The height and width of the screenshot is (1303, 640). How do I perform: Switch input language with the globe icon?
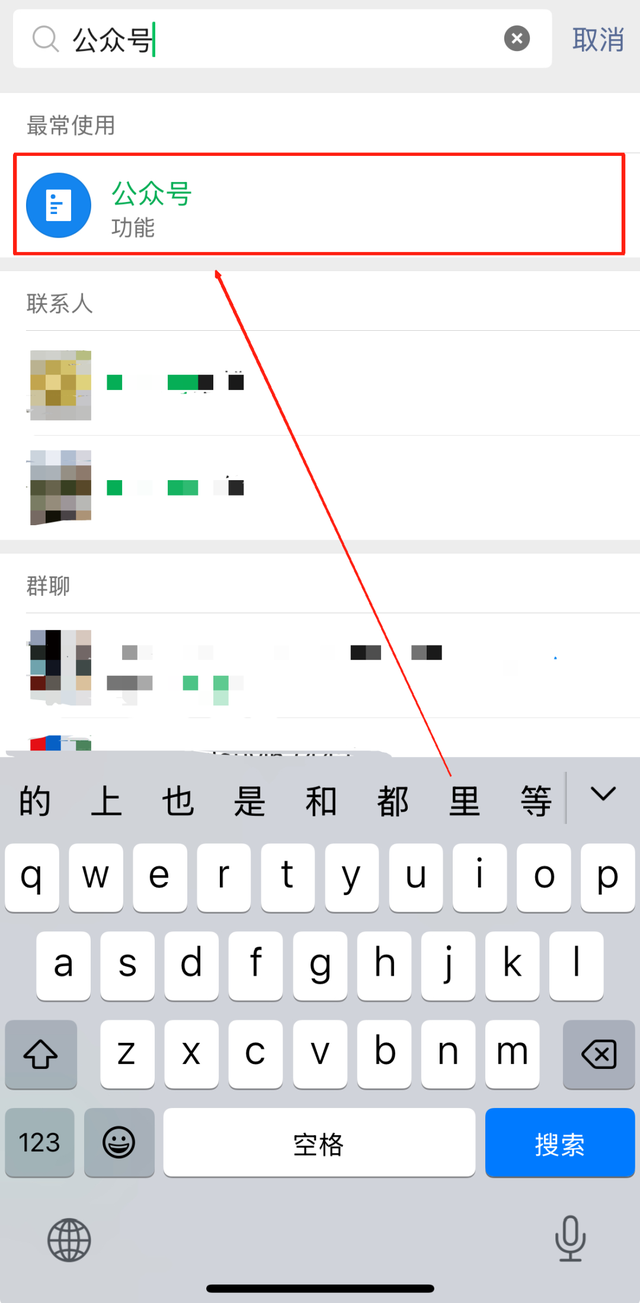[69, 1241]
